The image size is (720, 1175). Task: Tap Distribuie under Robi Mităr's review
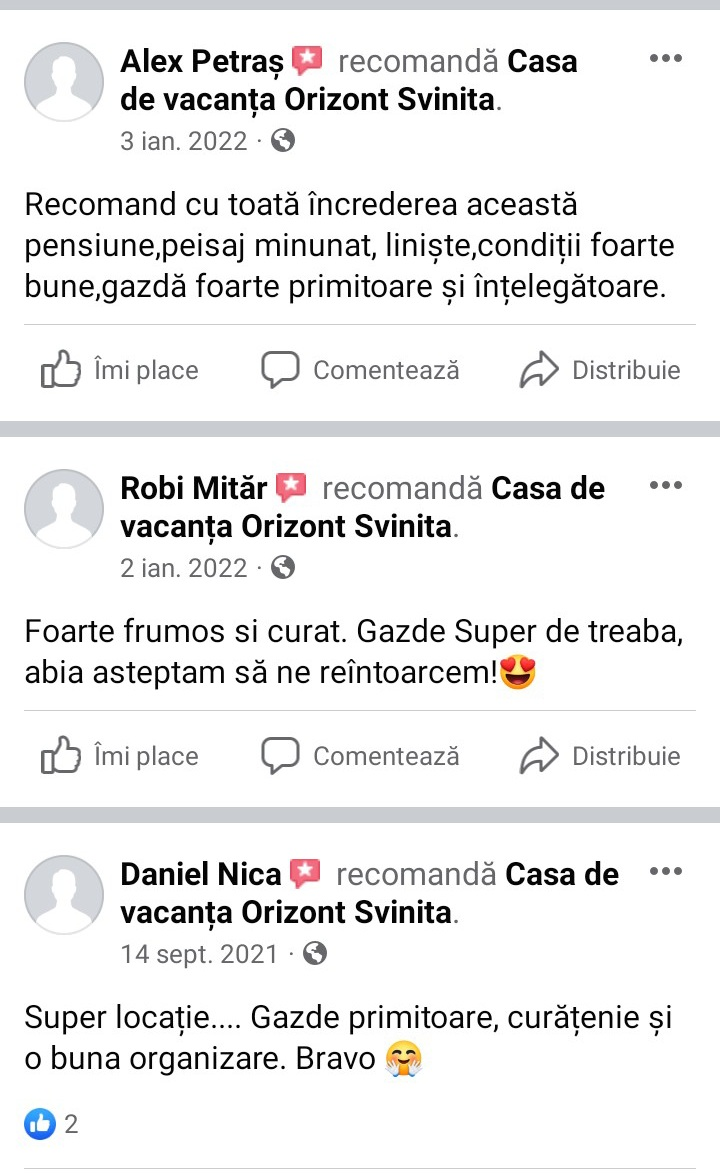coord(600,755)
